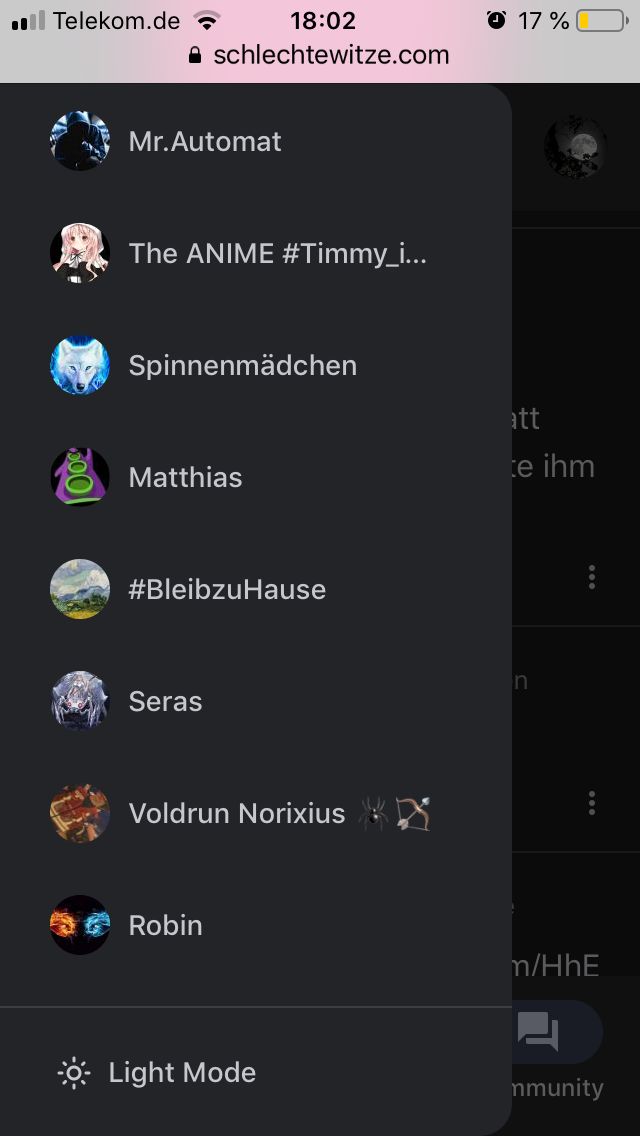The width and height of the screenshot is (640, 1136).
Task: Tap the browser address bar schlechtewitze.com
Action: pos(320,56)
